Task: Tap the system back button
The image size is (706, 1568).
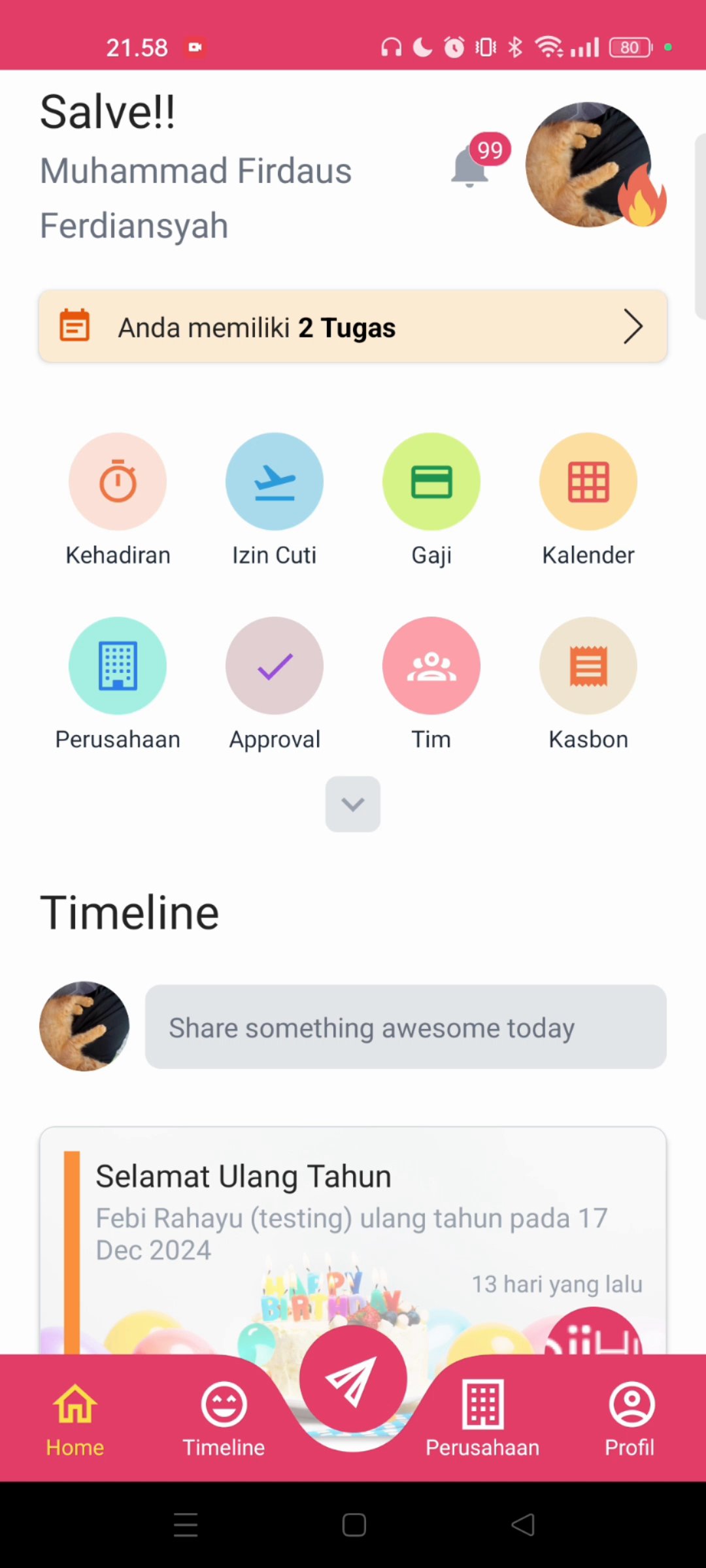Action: (x=523, y=1525)
